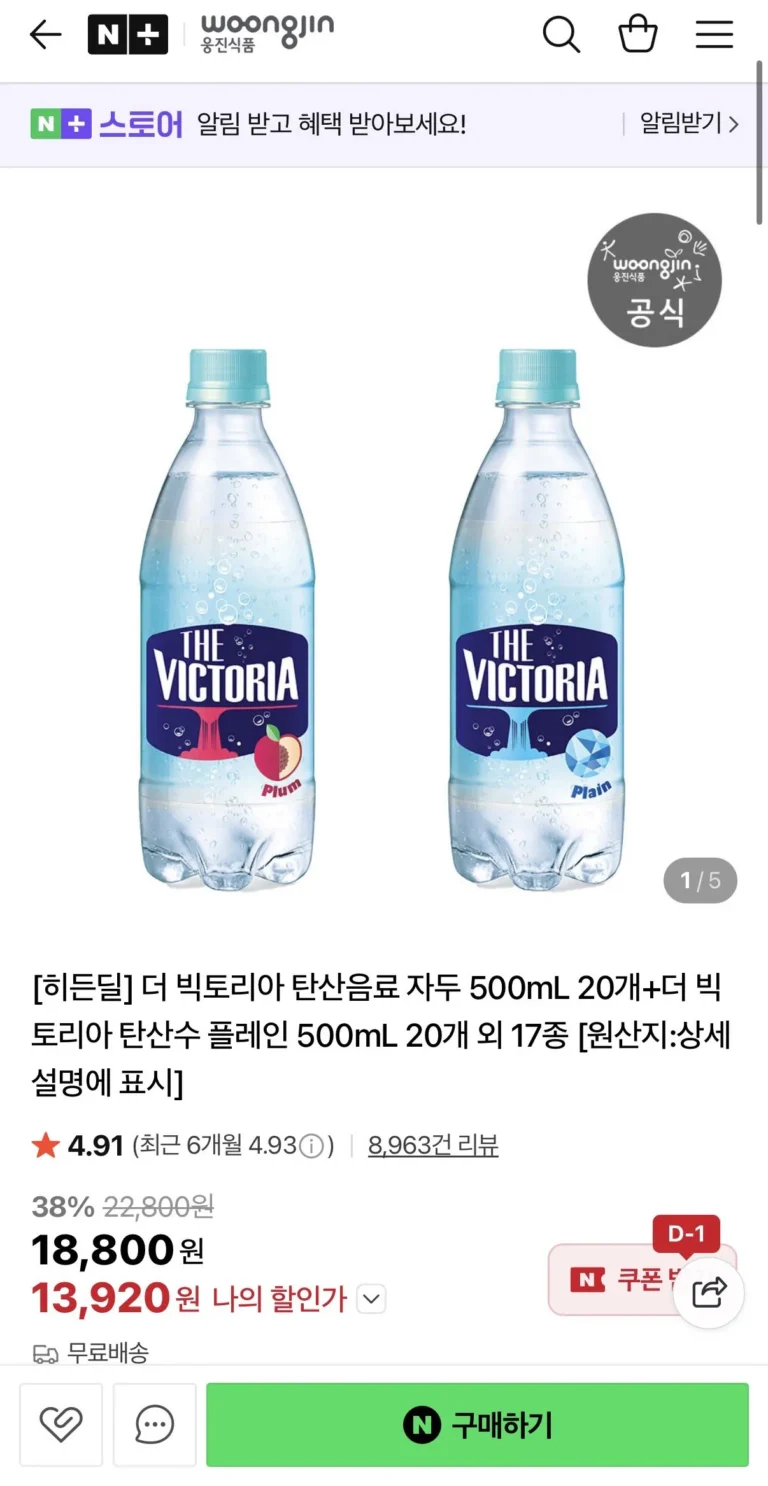Screen dimensions: 768x1486
Task: Go back using the arrow
Action: point(45,35)
